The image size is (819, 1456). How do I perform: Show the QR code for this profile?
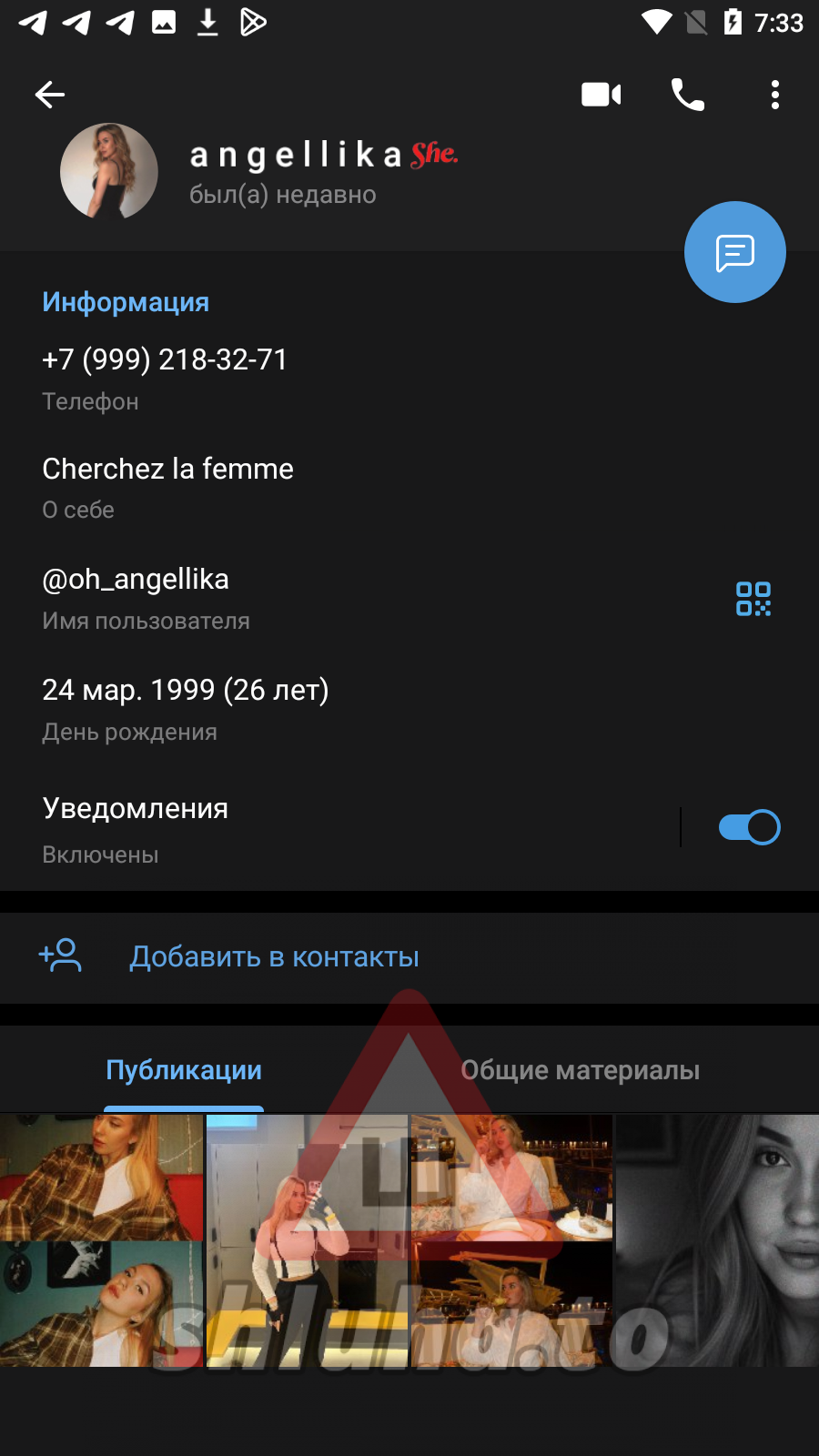753,599
